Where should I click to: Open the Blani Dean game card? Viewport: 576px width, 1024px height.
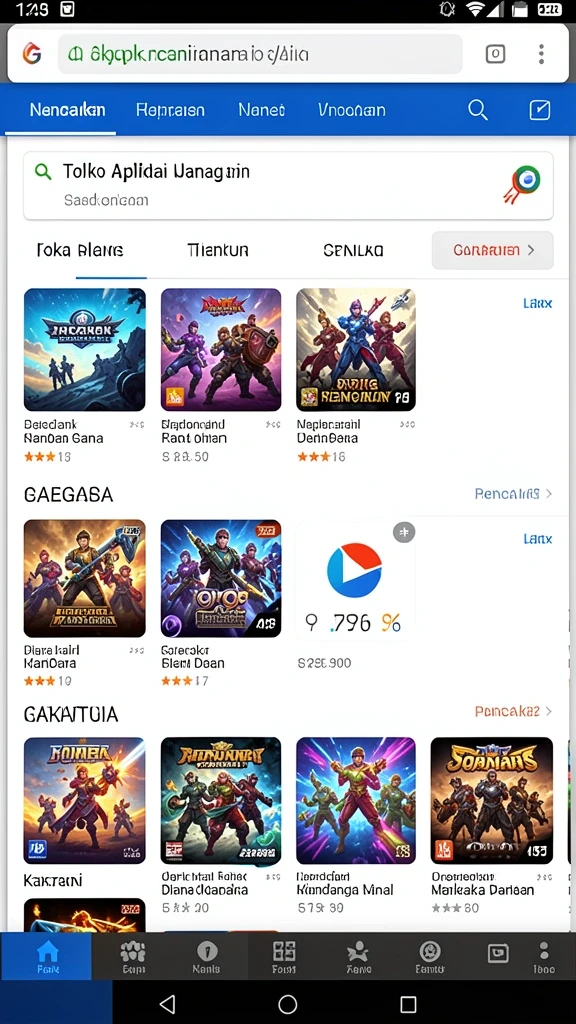(221, 603)
